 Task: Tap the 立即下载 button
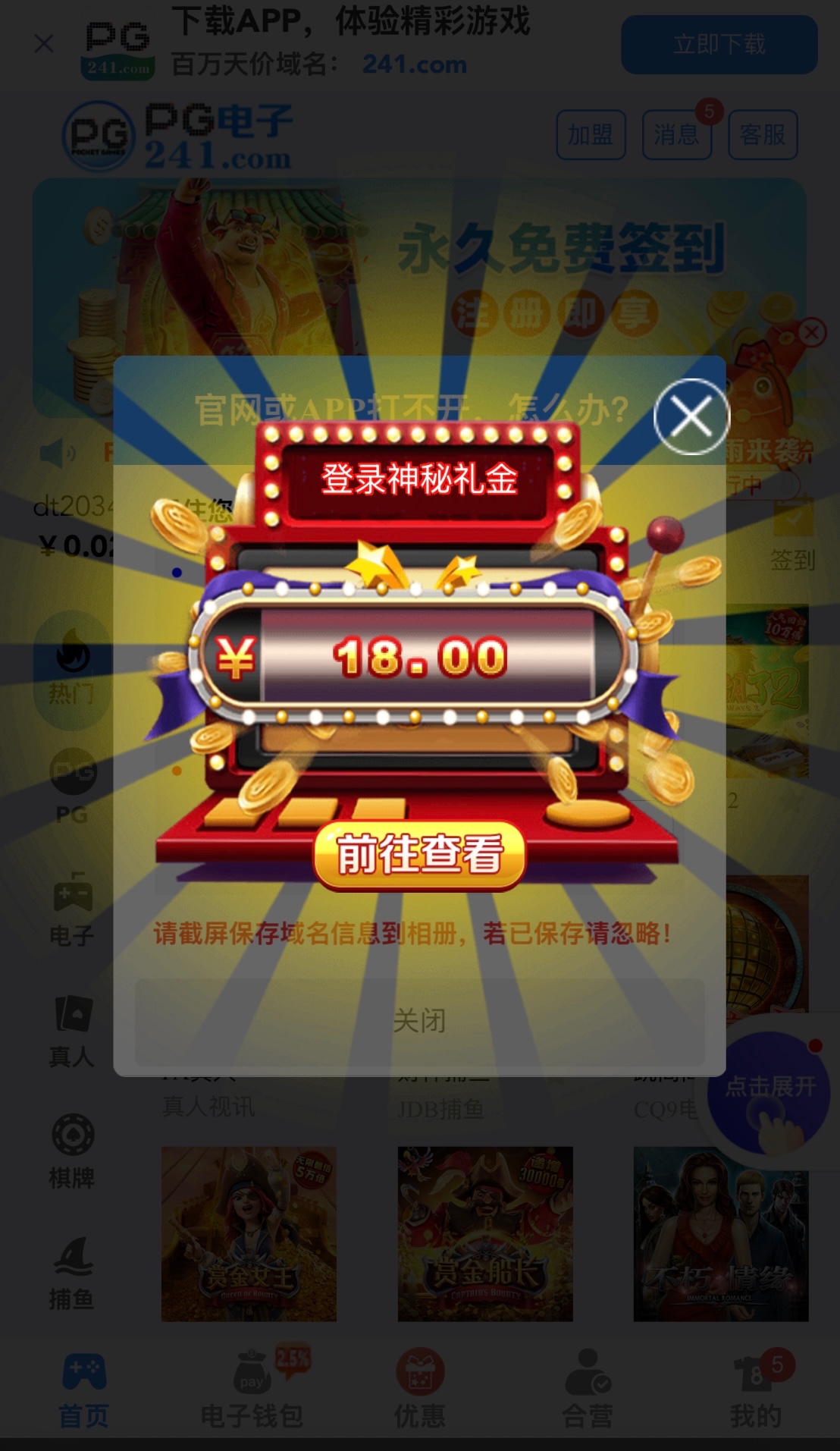(x=719, y=45)
